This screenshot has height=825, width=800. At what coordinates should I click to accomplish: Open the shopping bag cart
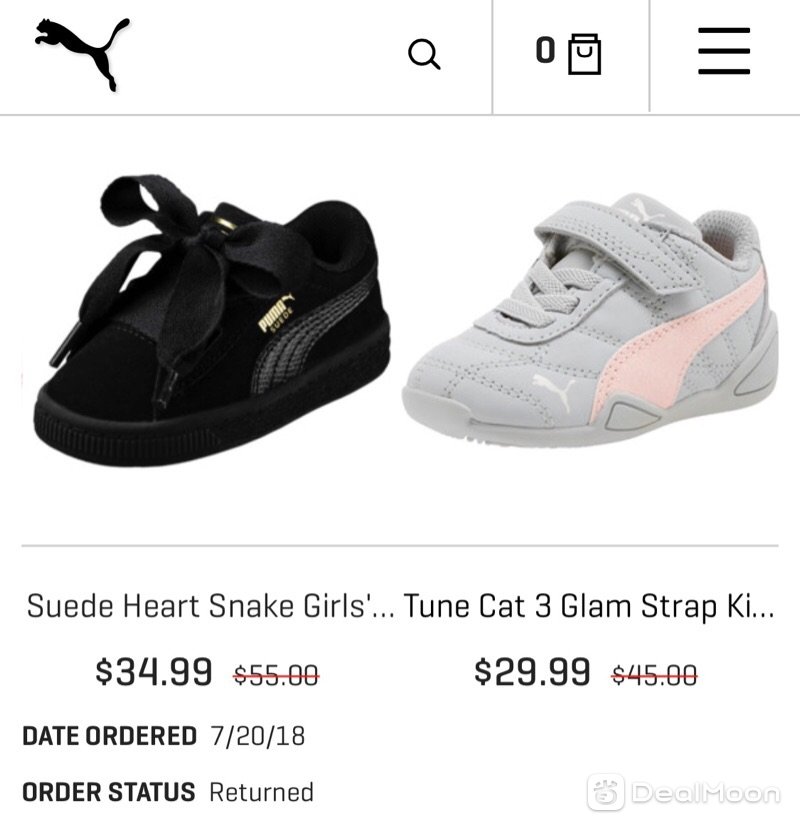pos(582,54)
